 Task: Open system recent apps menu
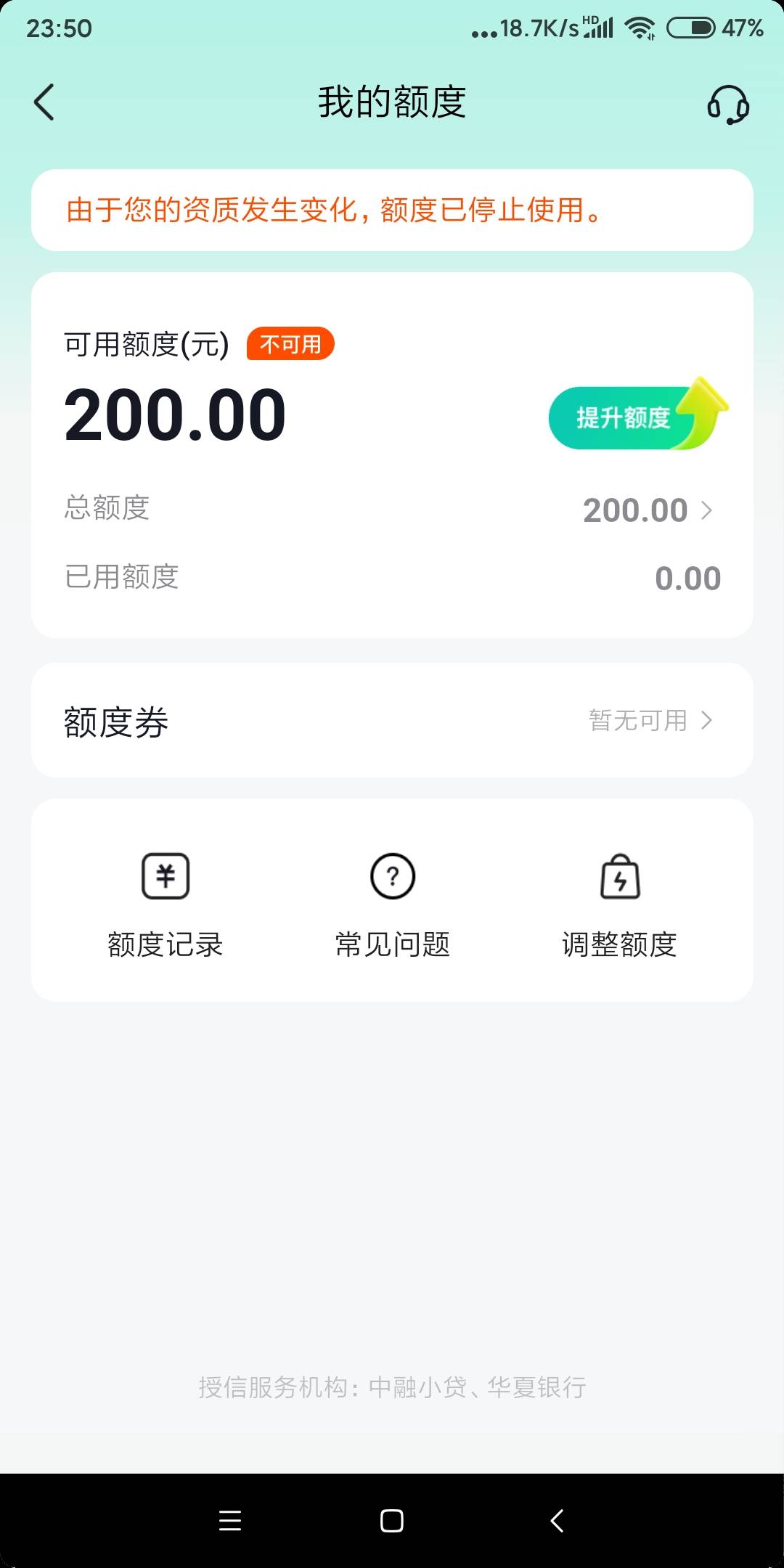[x=230, y=1521]
